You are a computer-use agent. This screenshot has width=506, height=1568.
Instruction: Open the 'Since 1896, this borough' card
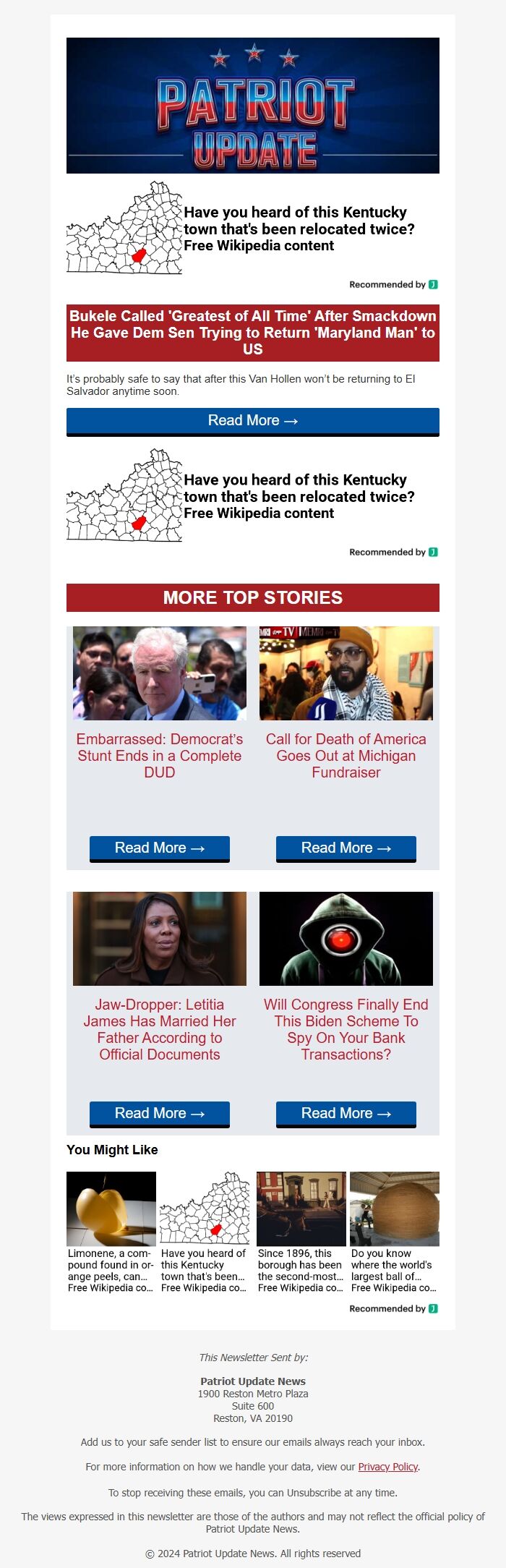[x=301, y=1232]
